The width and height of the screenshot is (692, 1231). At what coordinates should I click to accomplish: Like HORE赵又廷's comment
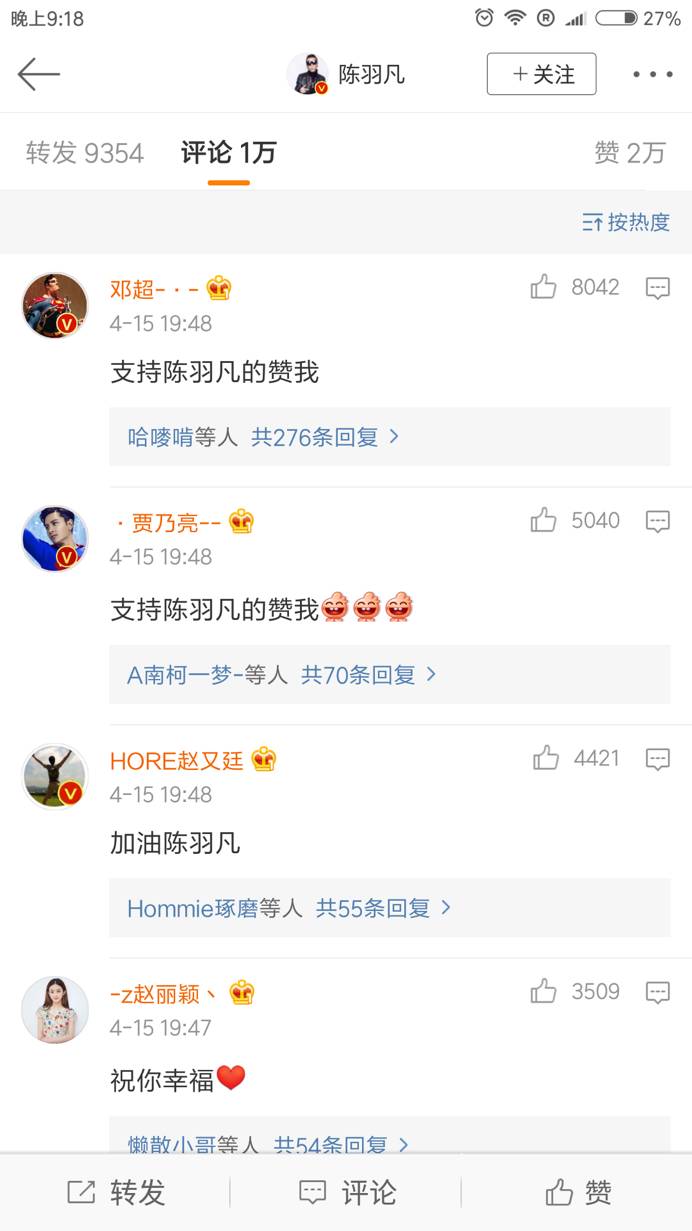(546, 758)
